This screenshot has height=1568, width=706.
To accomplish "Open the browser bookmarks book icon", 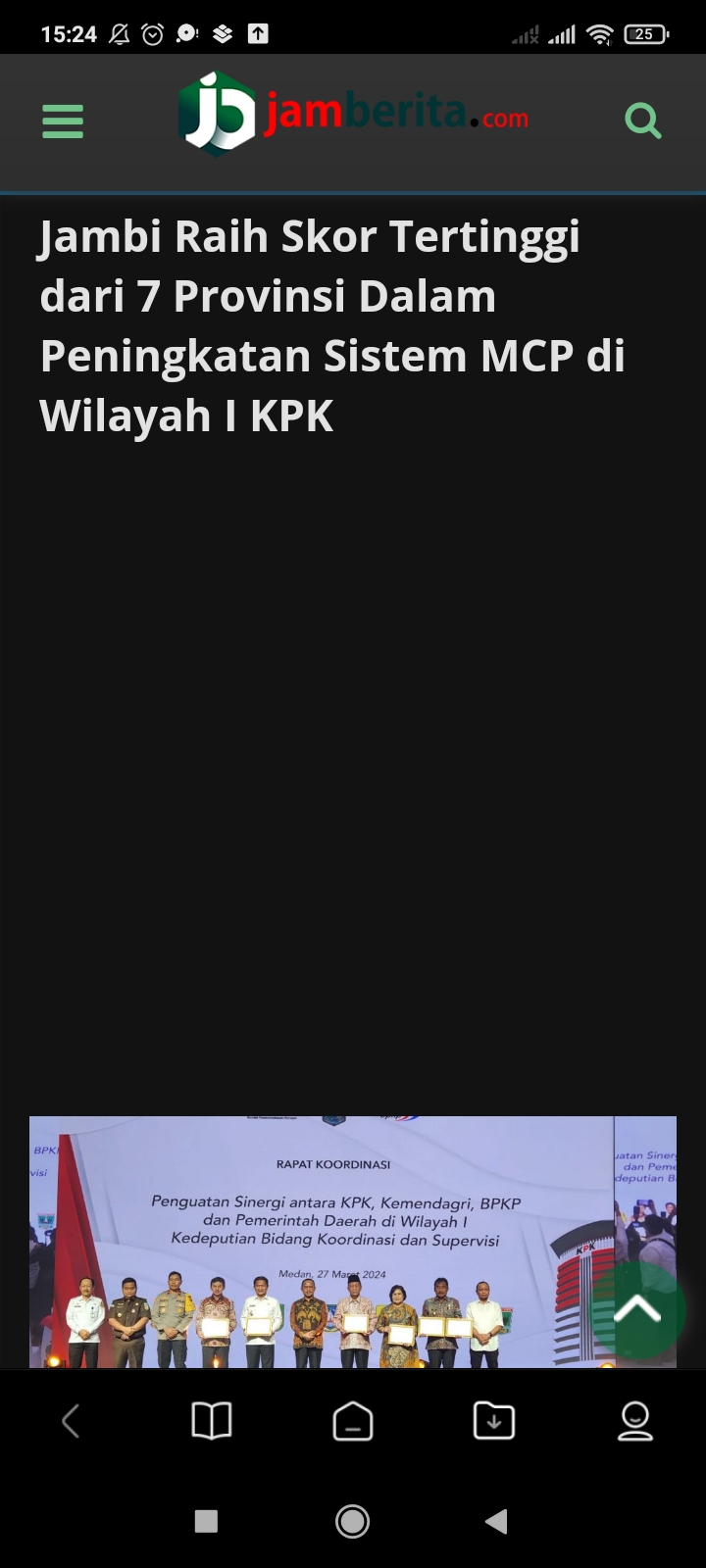I will click(x=212, y=1421).
